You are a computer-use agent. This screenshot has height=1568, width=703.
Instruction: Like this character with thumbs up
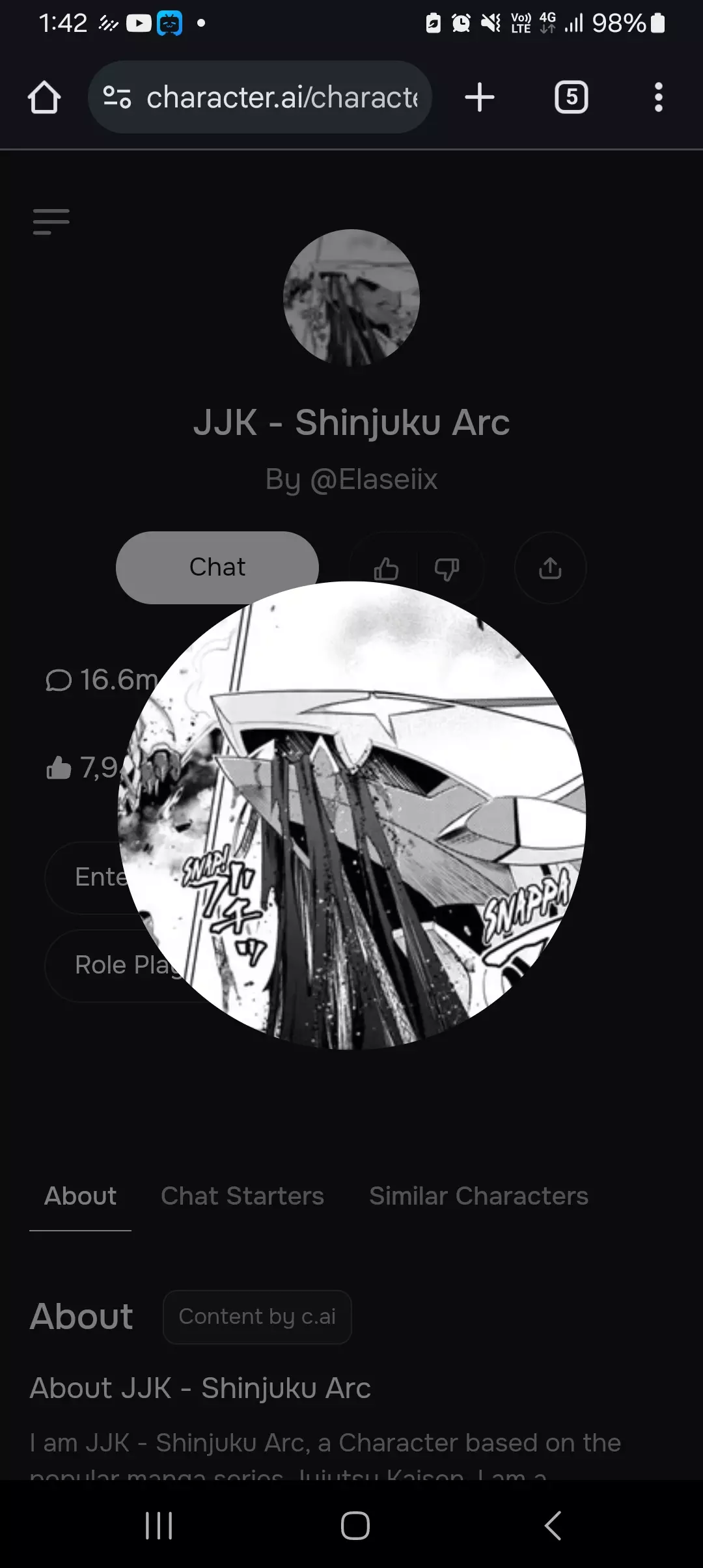(x=386, y=568)
